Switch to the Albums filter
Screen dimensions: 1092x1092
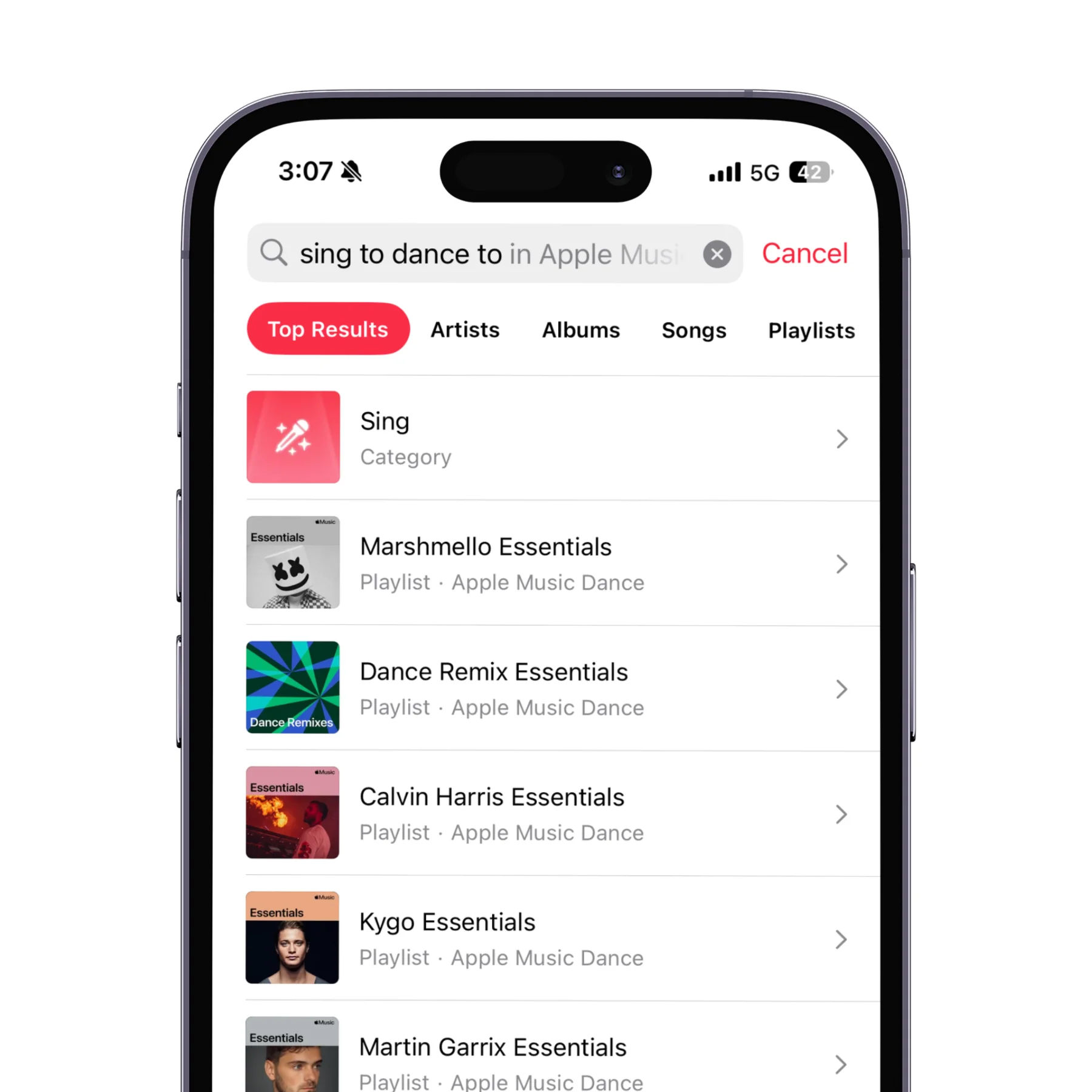[581, 330]
